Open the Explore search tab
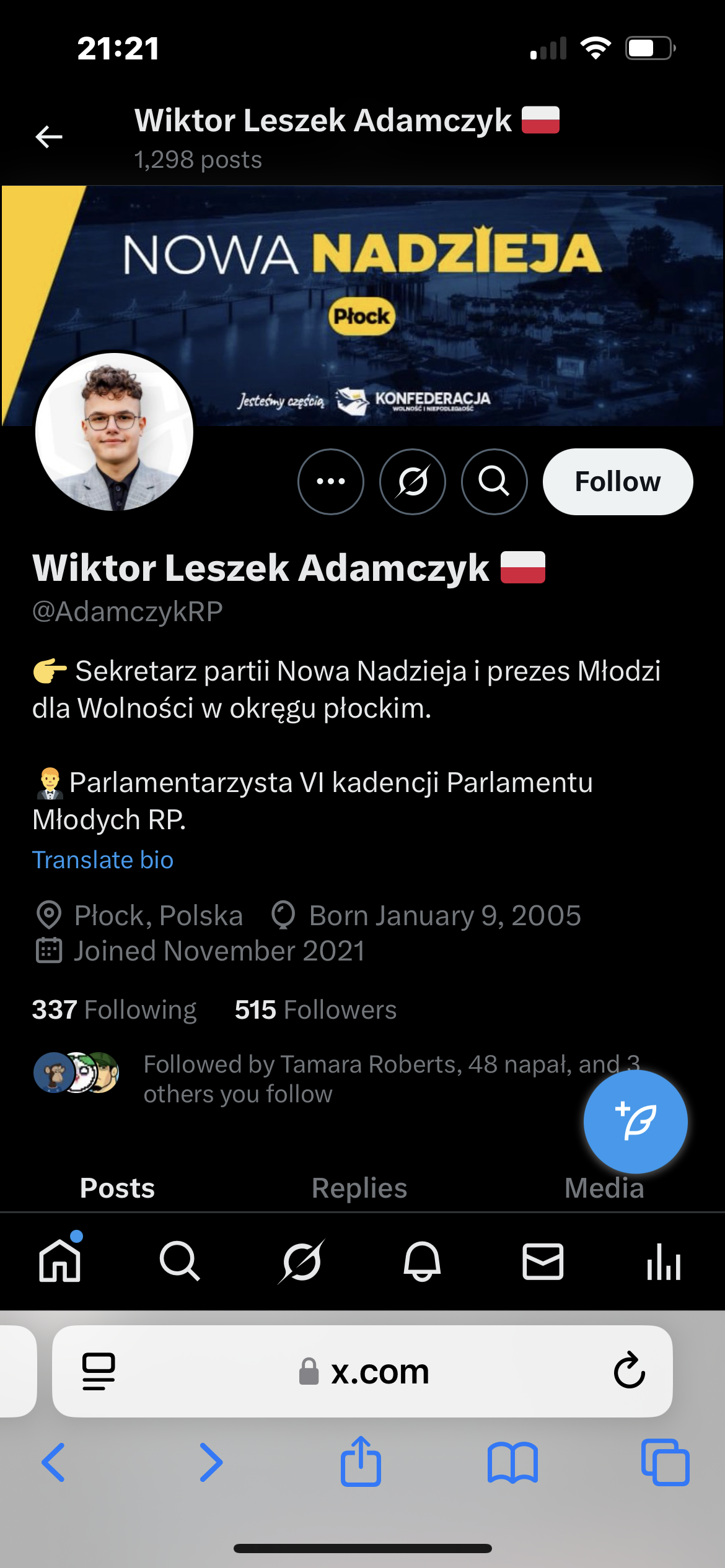Image resolution: width=725 pixels, height=1568 pixels. 180,1261
